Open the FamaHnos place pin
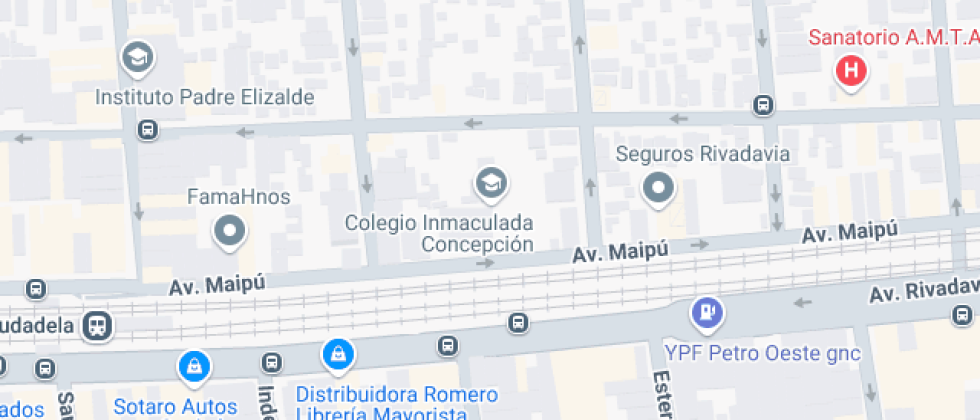980x420 pixels. pyautogui.click(x=230, y=231)
